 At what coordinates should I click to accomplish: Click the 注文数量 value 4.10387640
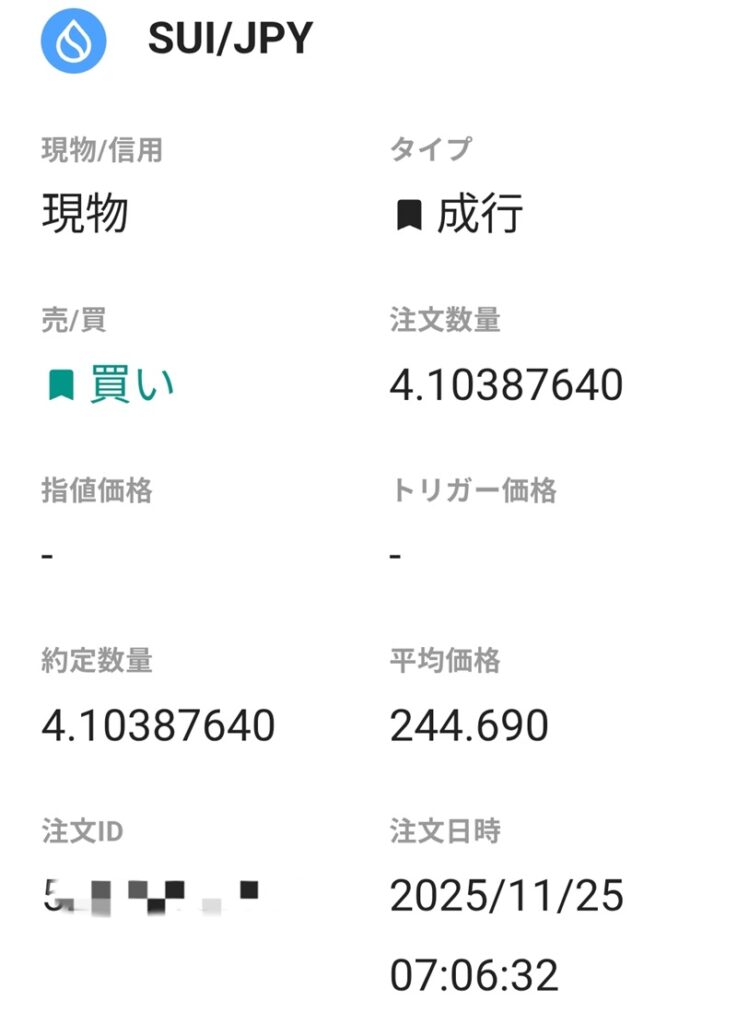[507, 383]
